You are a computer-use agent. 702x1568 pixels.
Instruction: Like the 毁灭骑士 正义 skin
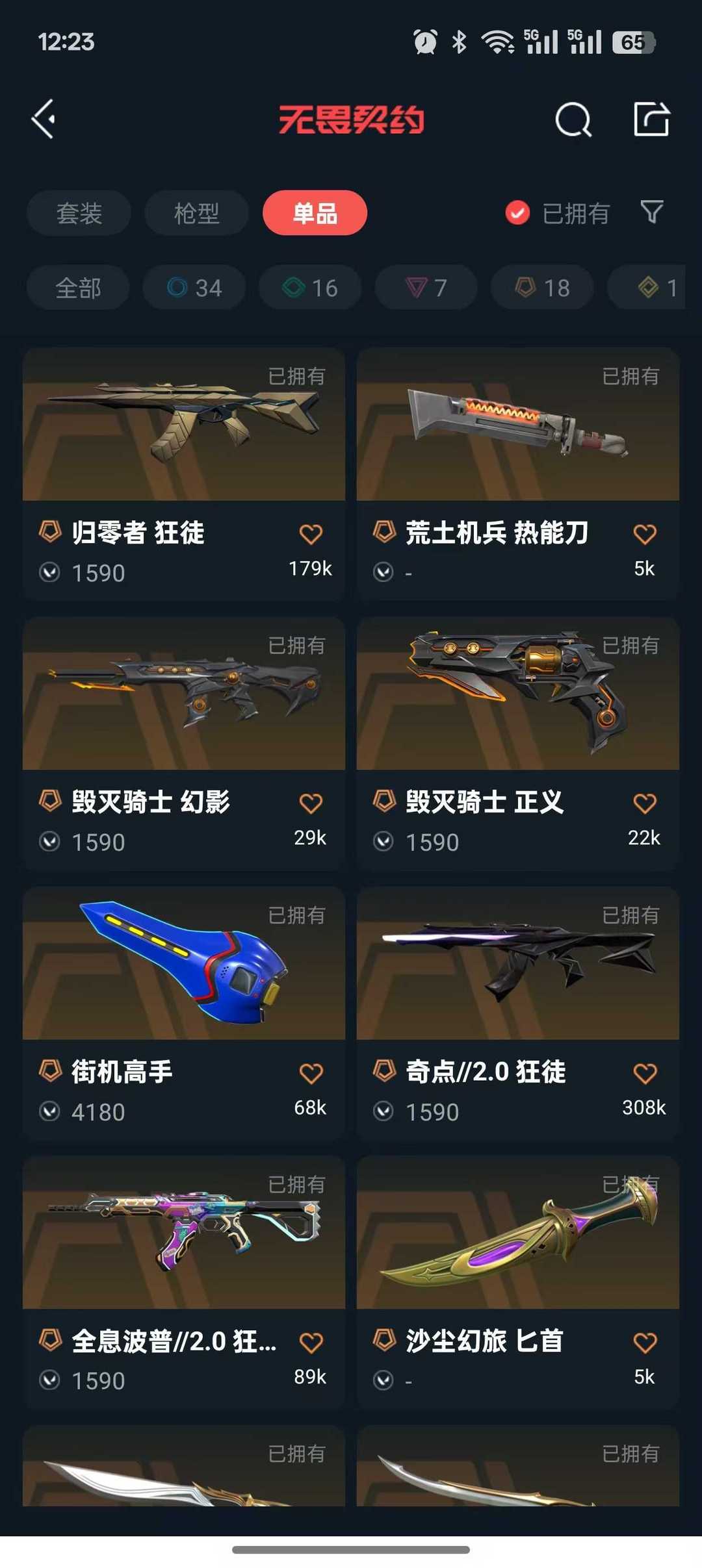[645, 803]
